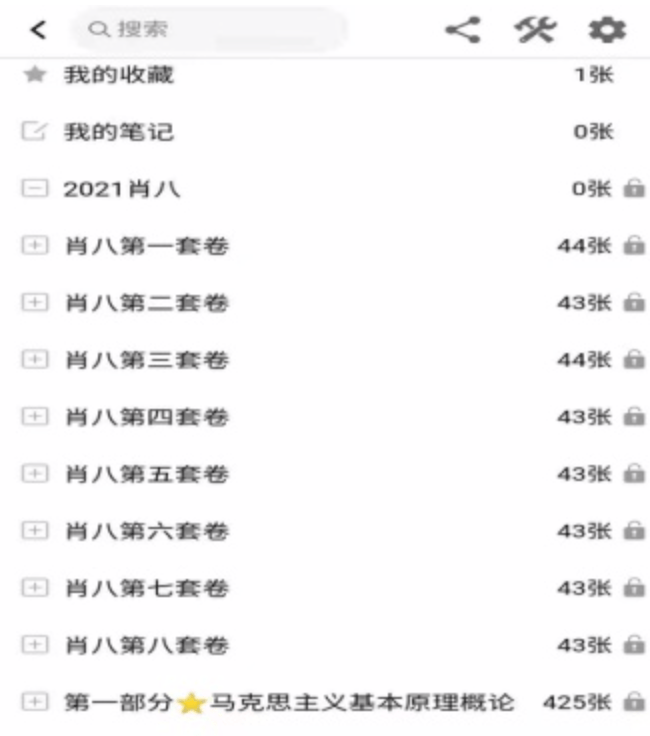This screenshot has height=736, width=650.
Task: Open 肖八第三套卷 row
Action: (146, 360)
